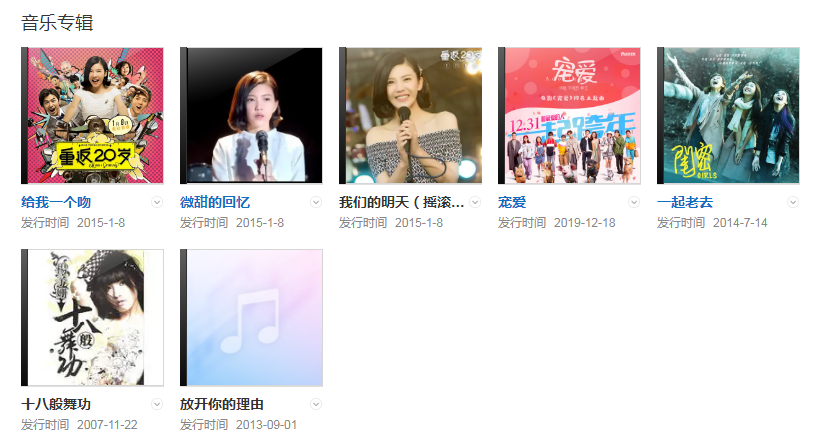The image size is (817, 445).
Task: Expand the dropdown arrow beside 一起老去
Action: (793, 202)
